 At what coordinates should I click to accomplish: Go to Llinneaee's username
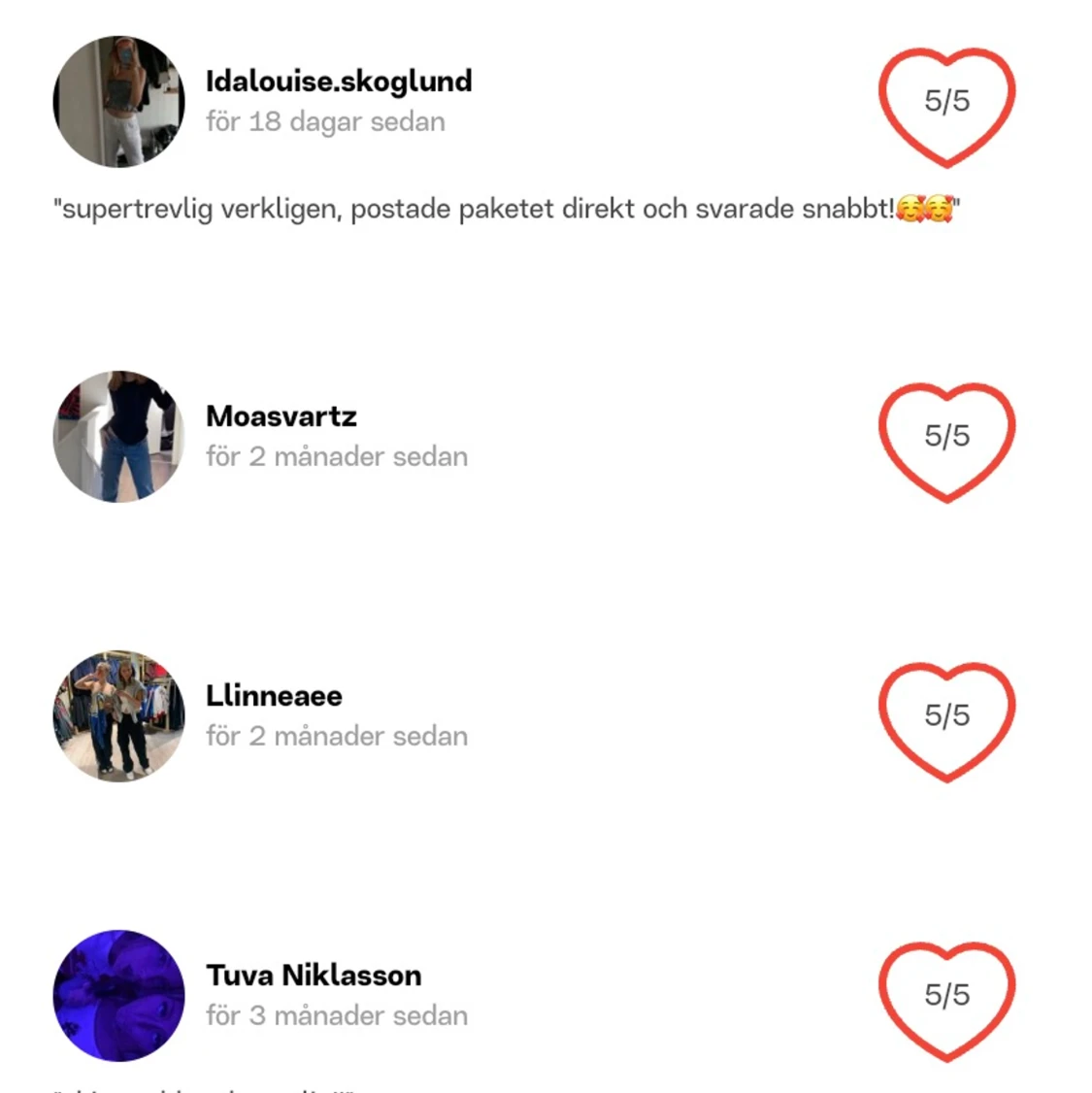(x=274, y=696)
